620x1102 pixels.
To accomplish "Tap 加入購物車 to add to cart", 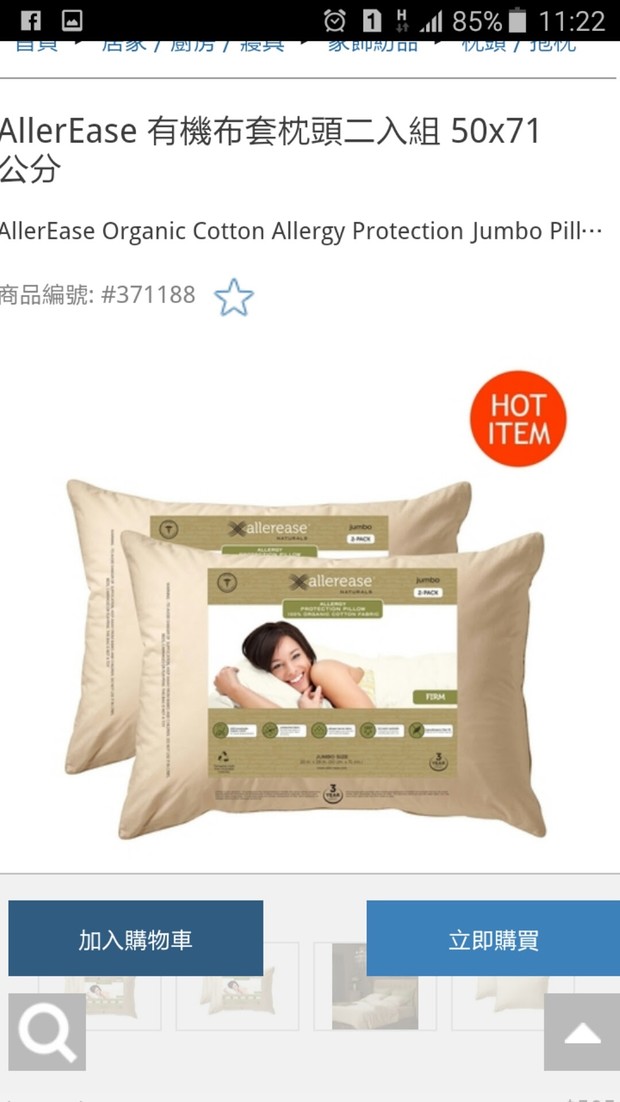I will pyautogui.click(x=136, y=939).
